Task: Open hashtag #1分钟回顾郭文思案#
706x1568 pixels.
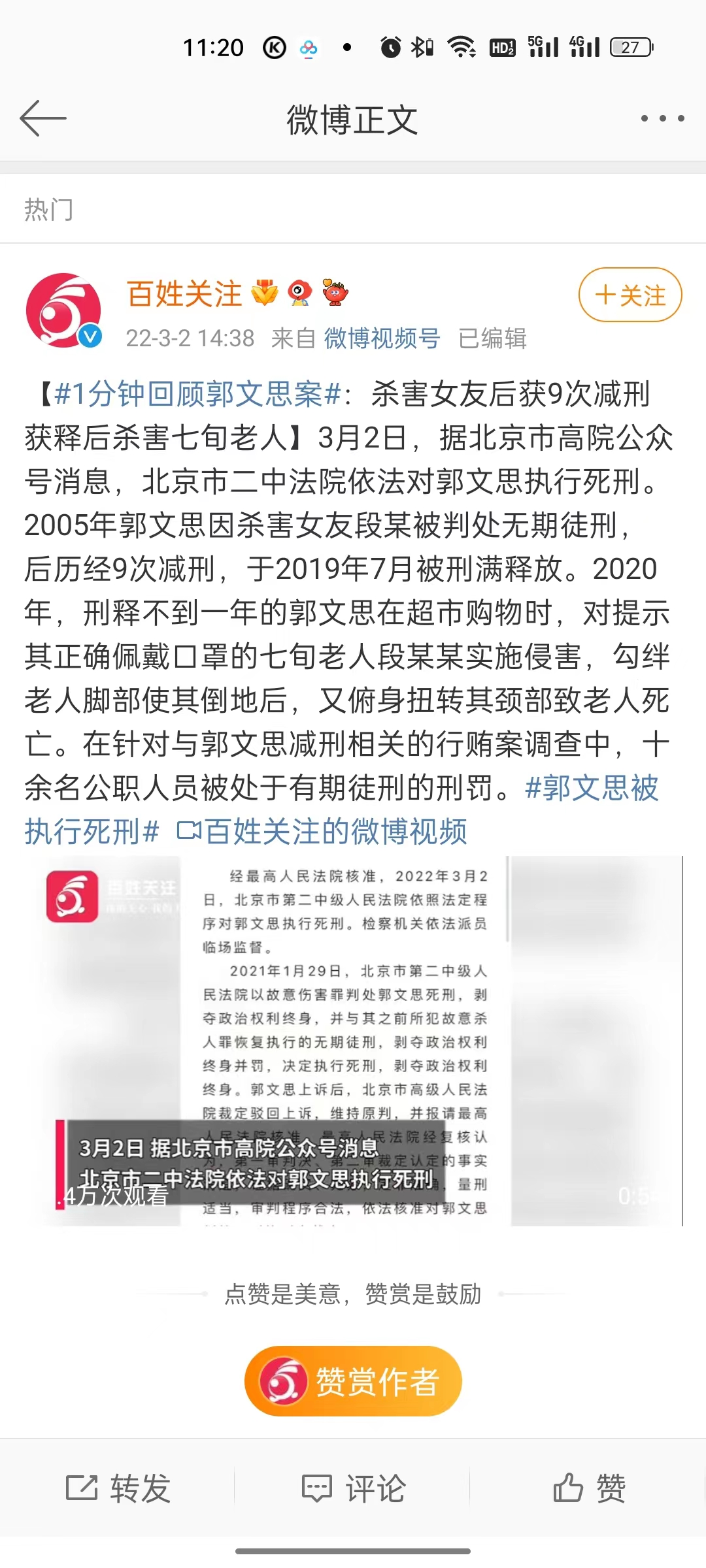Action: click(x=198, y=395)
